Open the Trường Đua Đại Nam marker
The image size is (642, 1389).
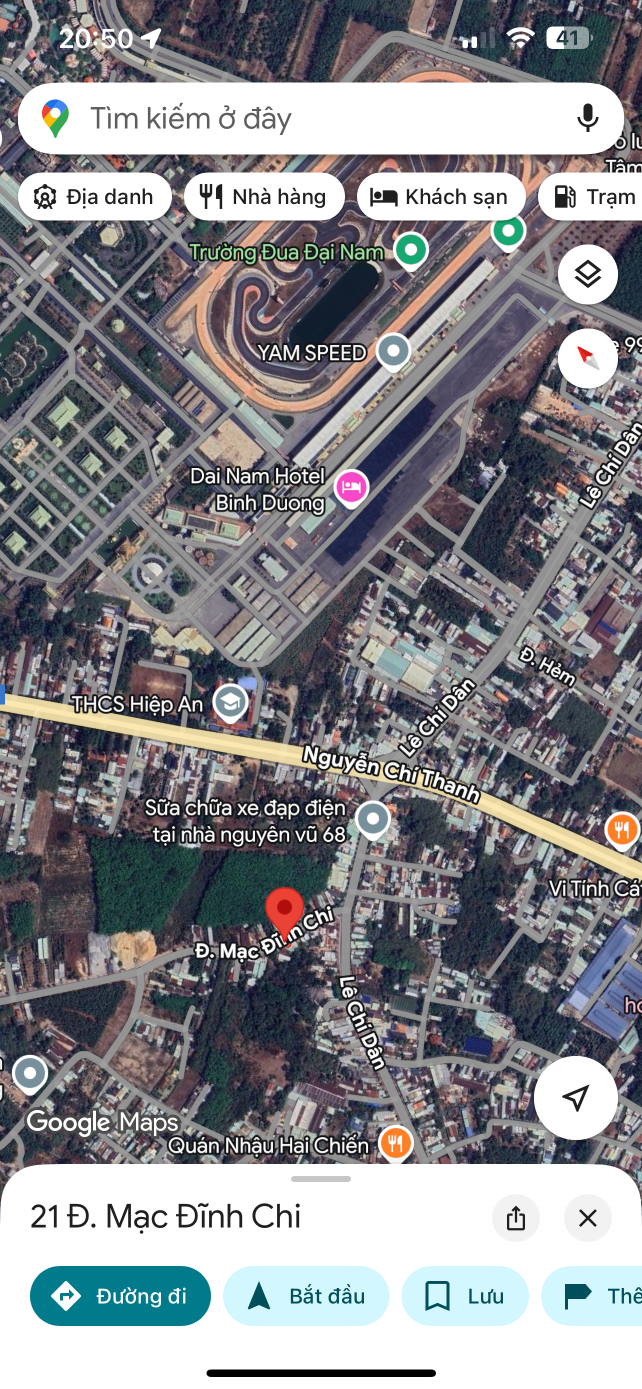pos(410,250)
